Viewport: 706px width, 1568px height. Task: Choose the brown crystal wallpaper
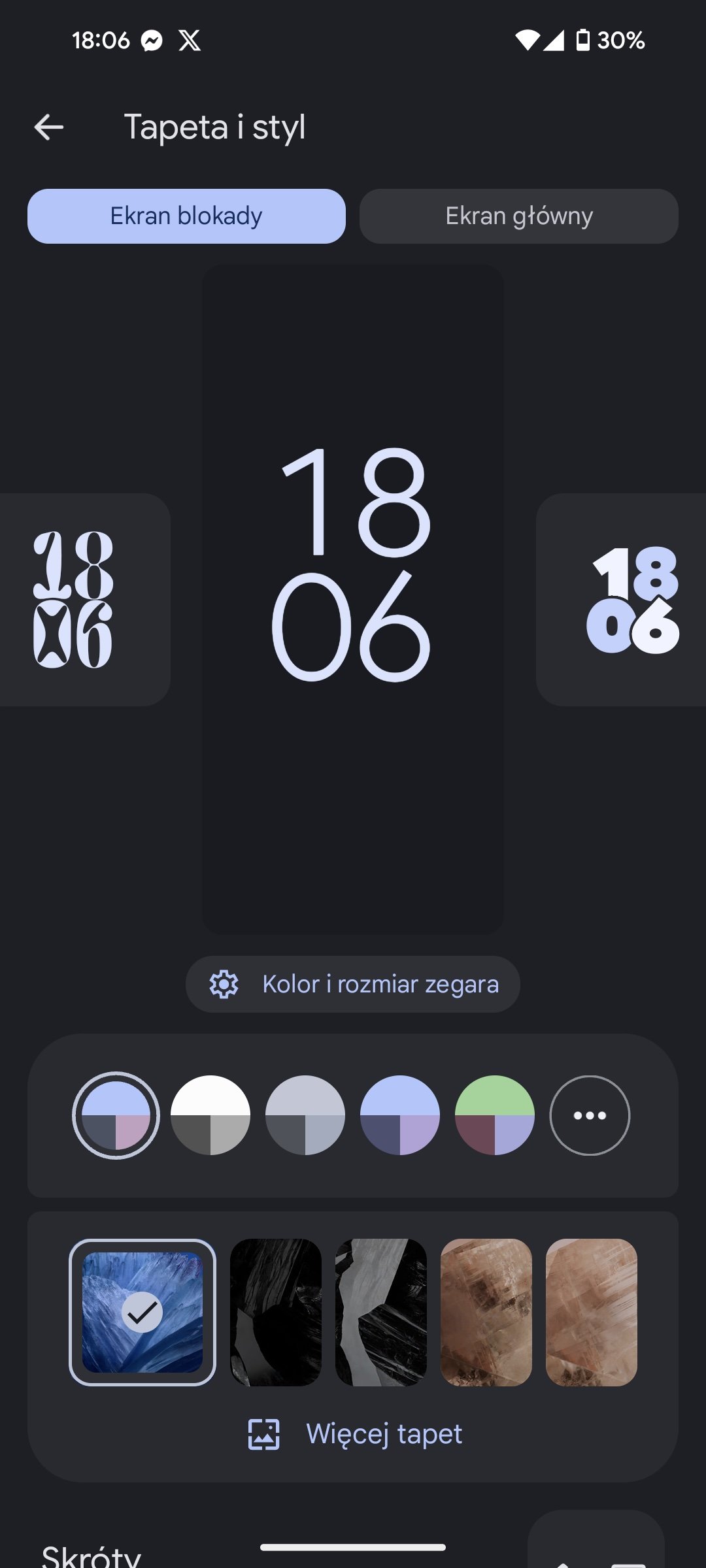pos(486,1312)
